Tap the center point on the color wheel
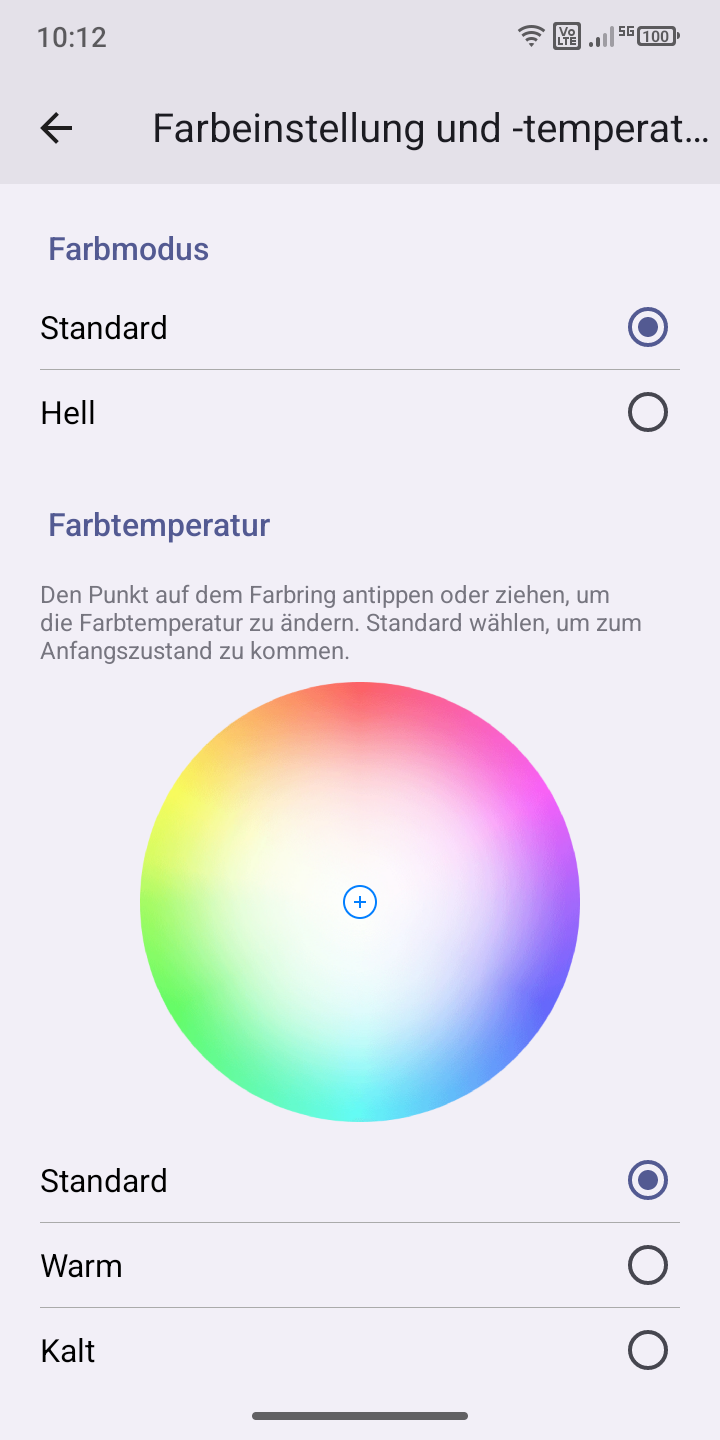The image size is (720, 1440). click(x=360, y=902)
